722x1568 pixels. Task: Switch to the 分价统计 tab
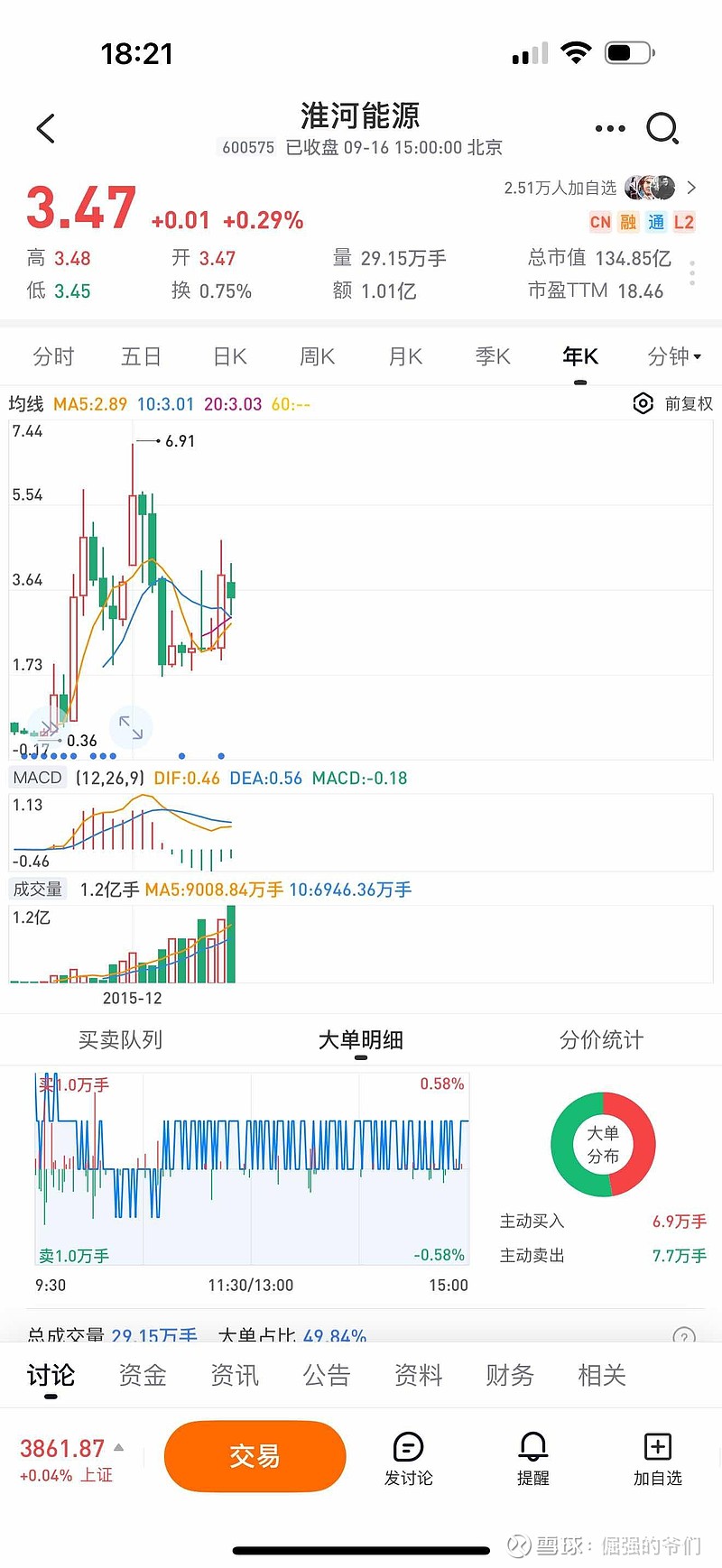601,1040
